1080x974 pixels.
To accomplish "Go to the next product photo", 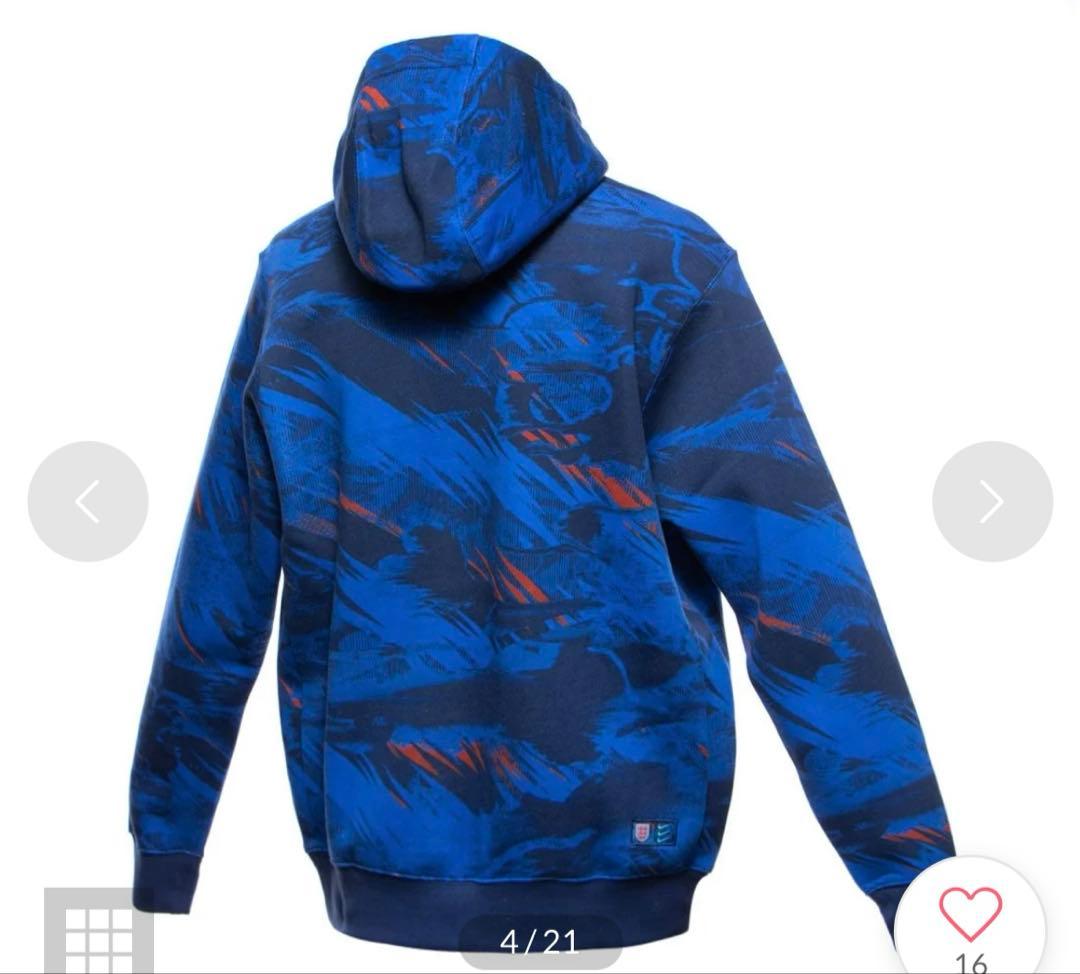I will 992,501.
